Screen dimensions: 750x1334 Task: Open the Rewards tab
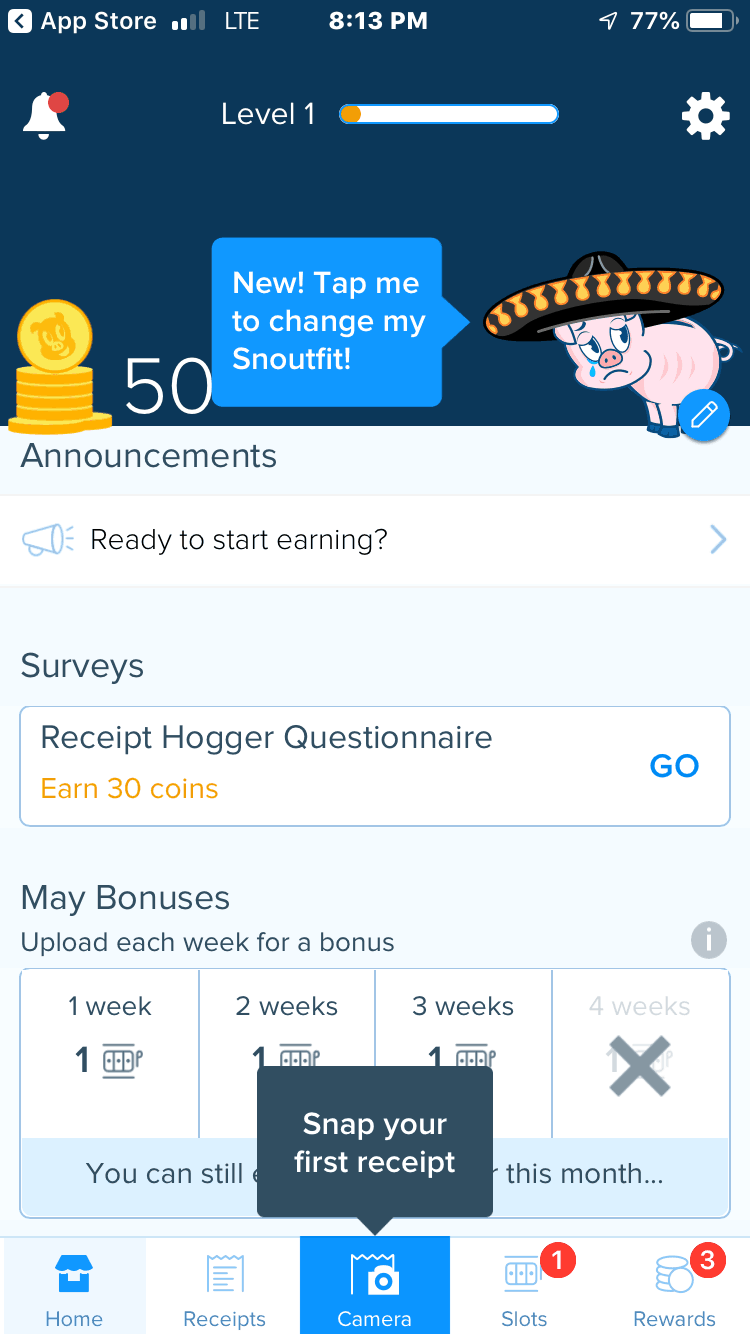(x=674, y=1286)
